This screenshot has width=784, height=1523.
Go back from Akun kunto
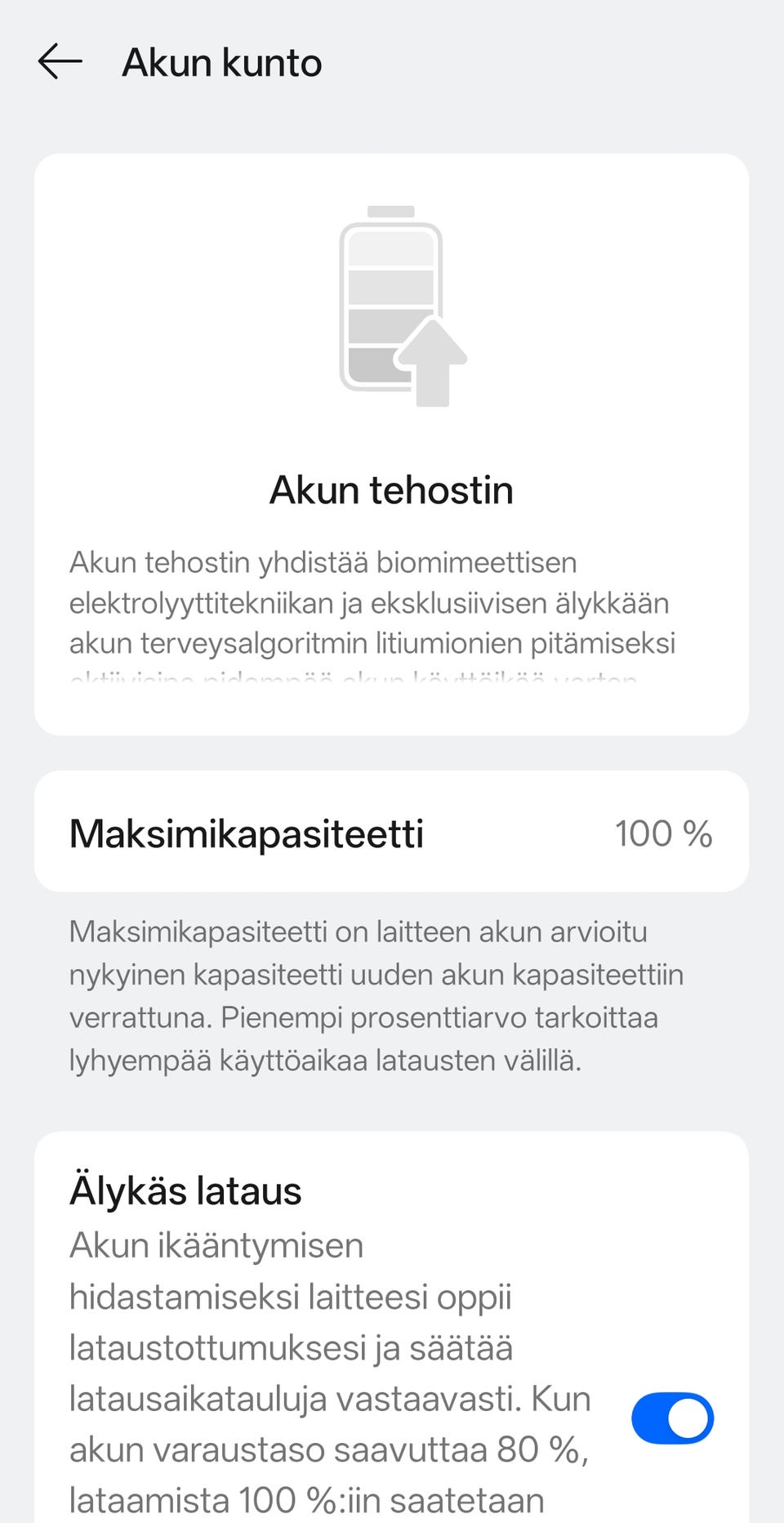pos(60,62)
